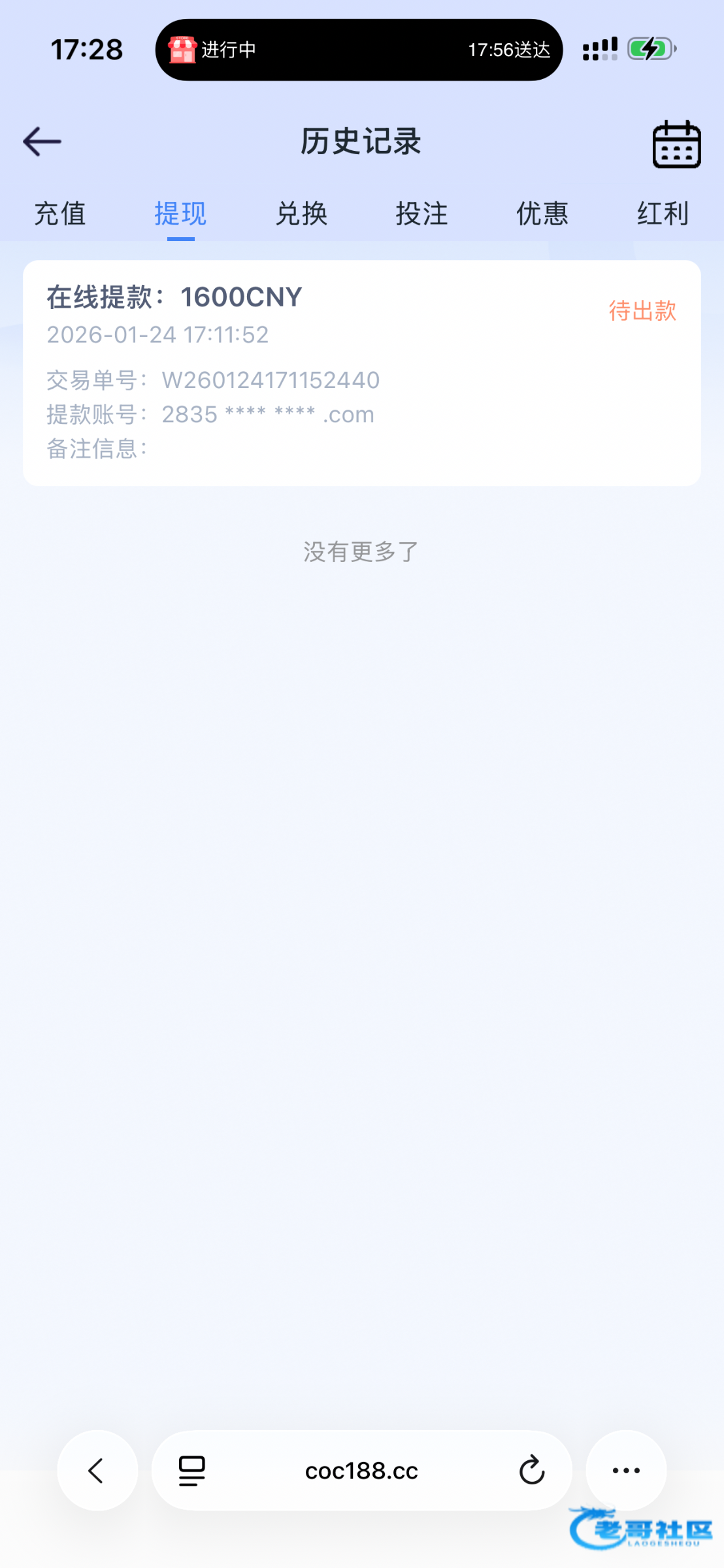Image resolution: width=724 pixels, height=1568 pixels.
Task: Go back using the top-left arrow
Action: point(42,142)
